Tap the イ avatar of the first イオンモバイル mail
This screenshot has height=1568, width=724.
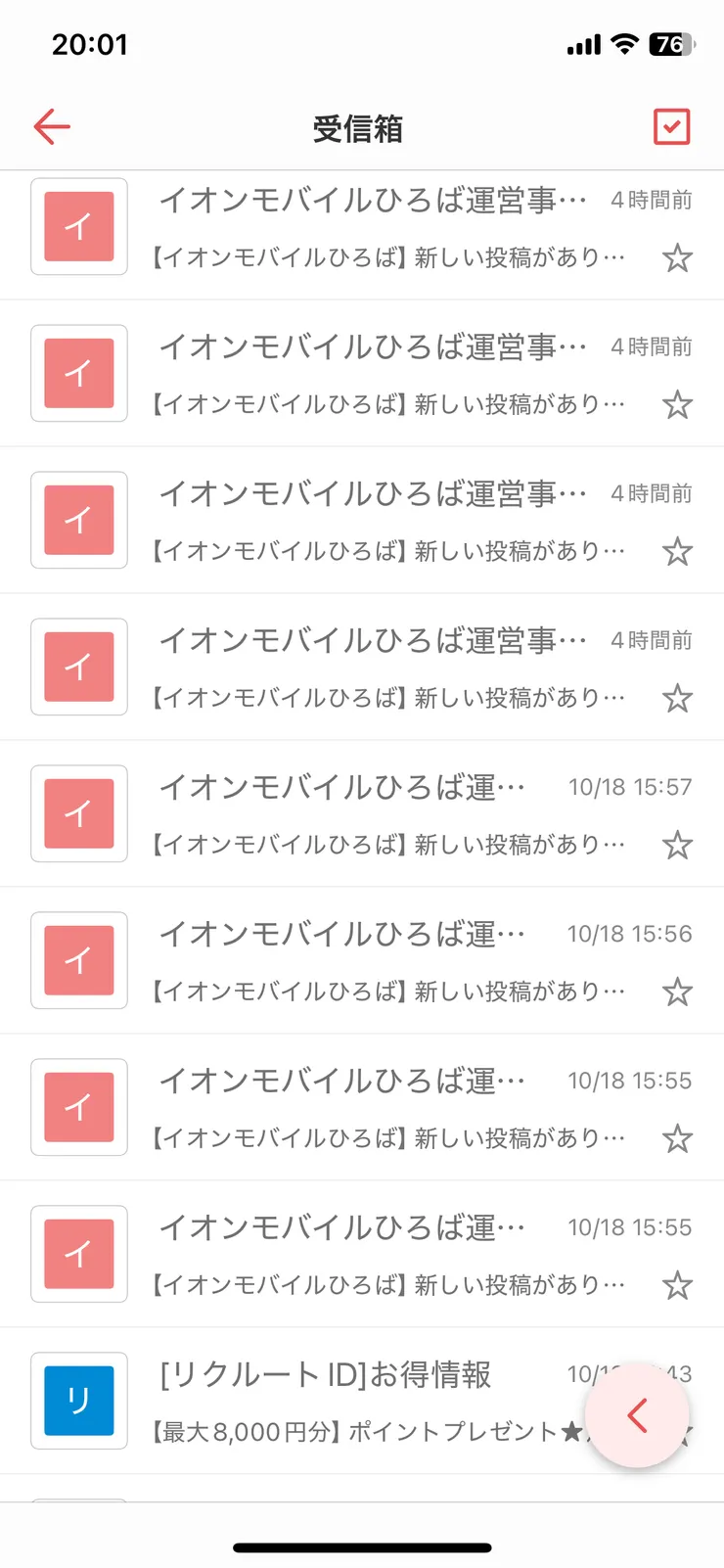[x=78, y=226]
